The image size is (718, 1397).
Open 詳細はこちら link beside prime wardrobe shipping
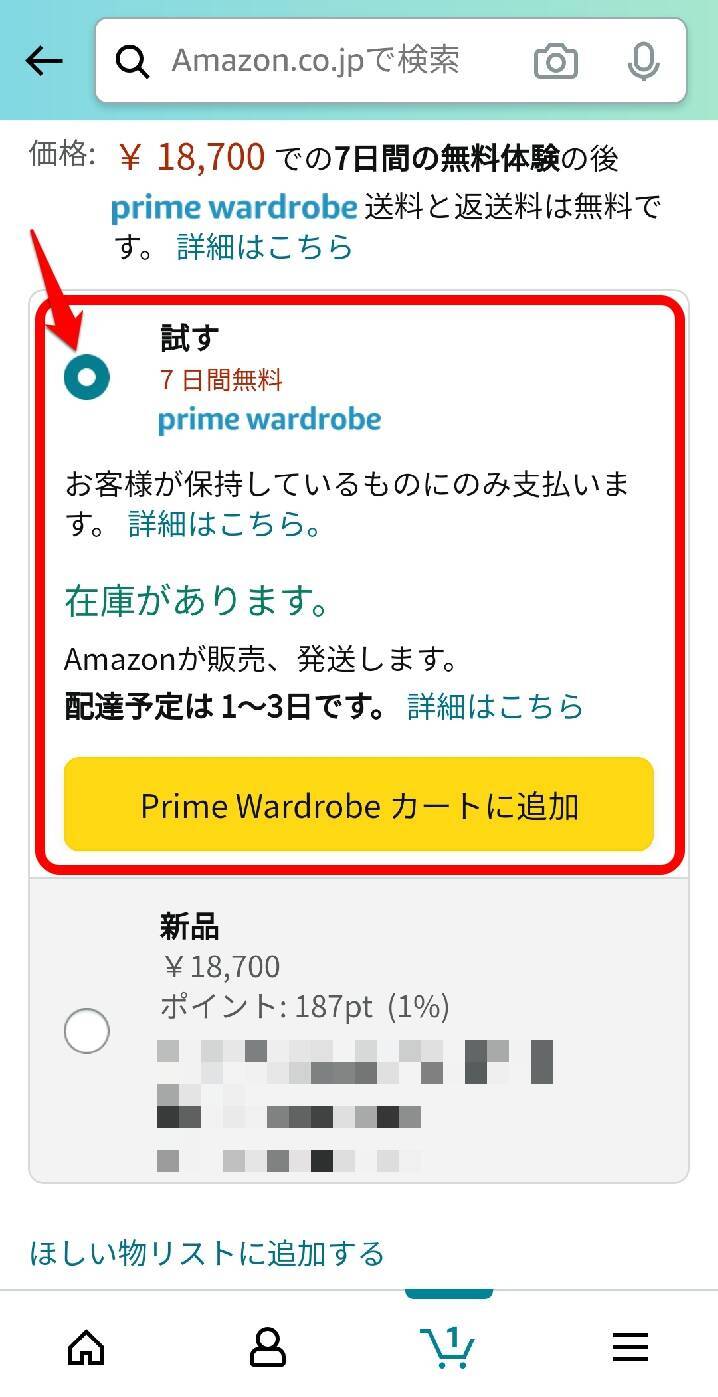pyautogui.click(x=265, y=247)
